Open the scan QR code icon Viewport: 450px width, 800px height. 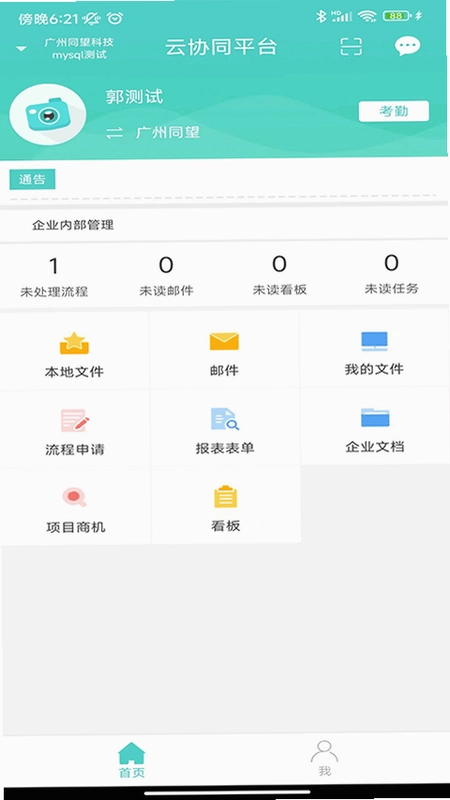351,47
